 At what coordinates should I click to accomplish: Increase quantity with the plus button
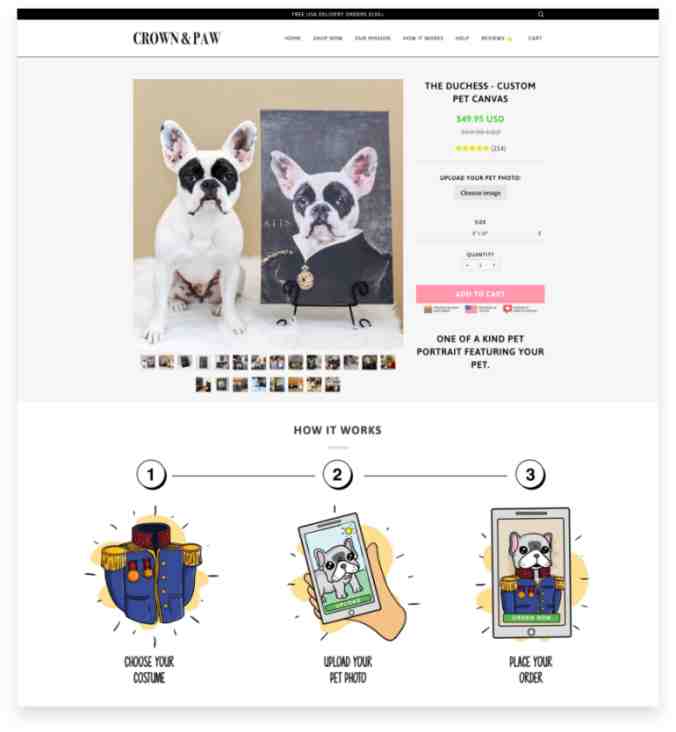pos(493,265)
